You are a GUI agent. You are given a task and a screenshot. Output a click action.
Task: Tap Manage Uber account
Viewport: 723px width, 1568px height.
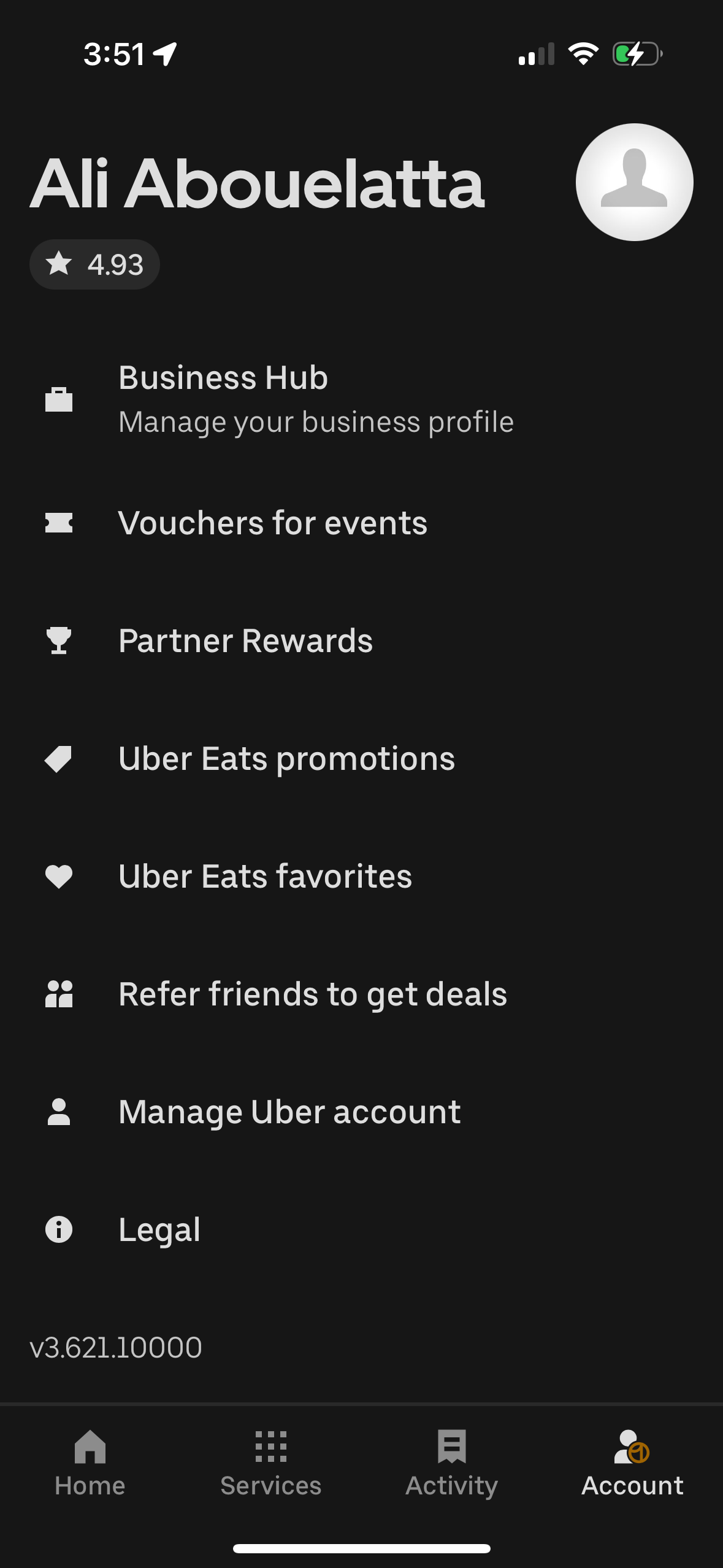pyautogui.click(x=289, y=1111)
